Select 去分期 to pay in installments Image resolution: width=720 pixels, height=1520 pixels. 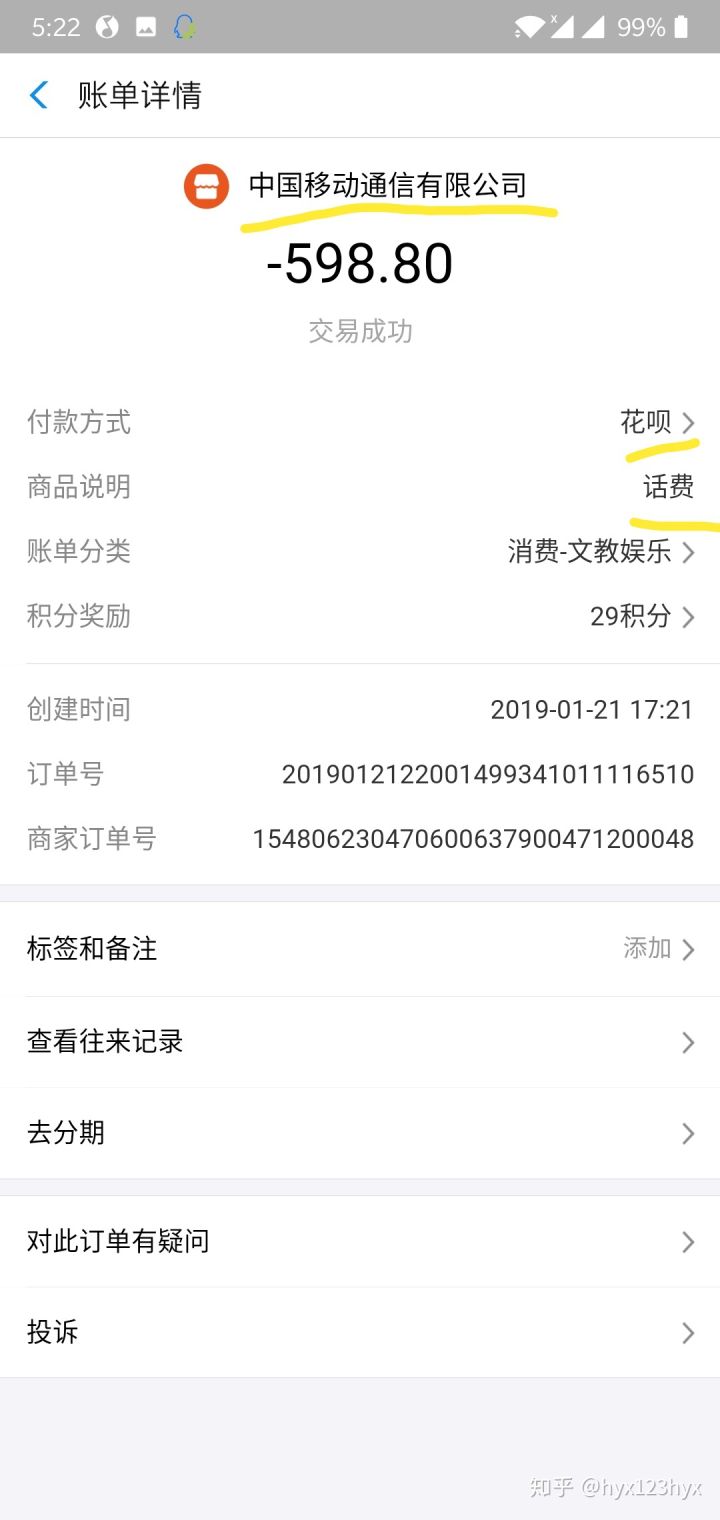point(360,1133)
